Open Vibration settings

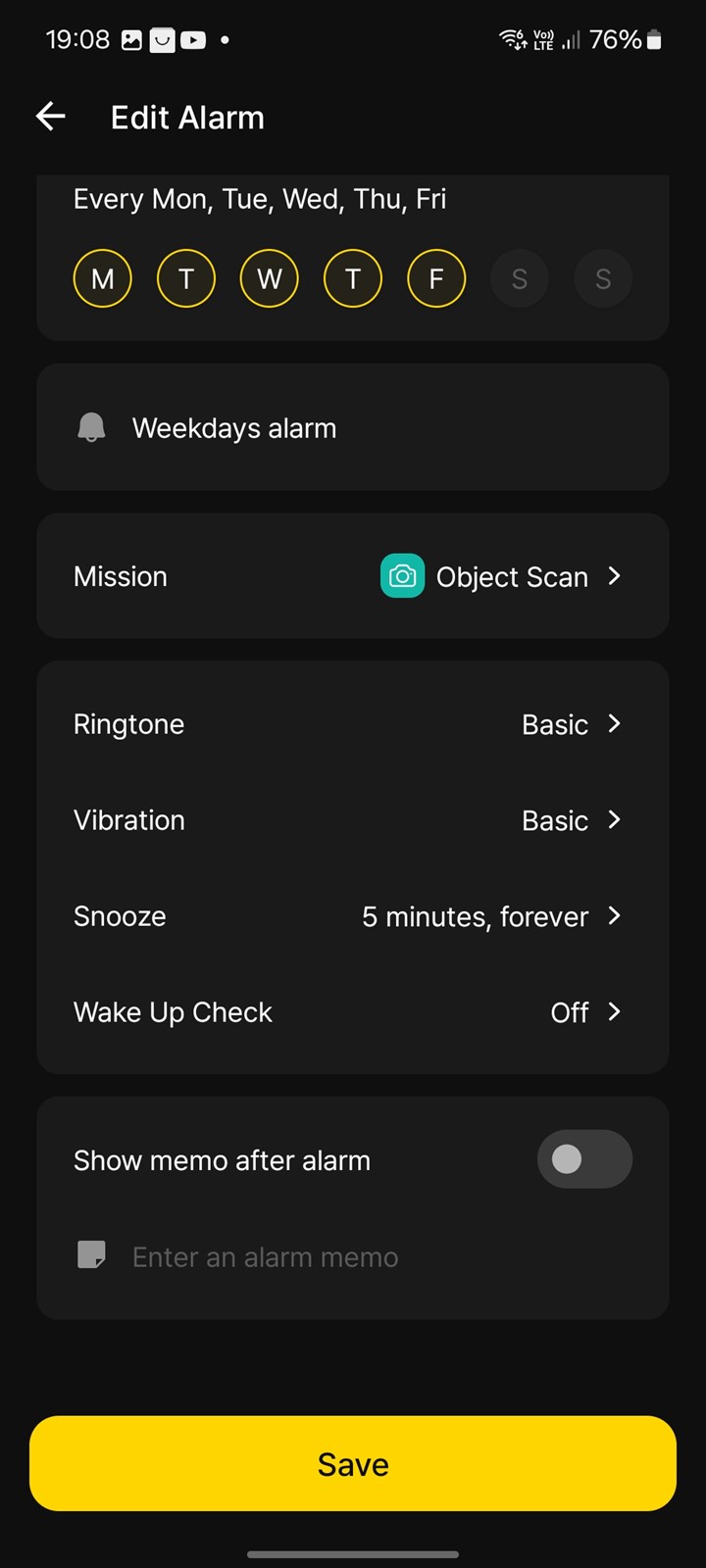click(x=353, y=820)
